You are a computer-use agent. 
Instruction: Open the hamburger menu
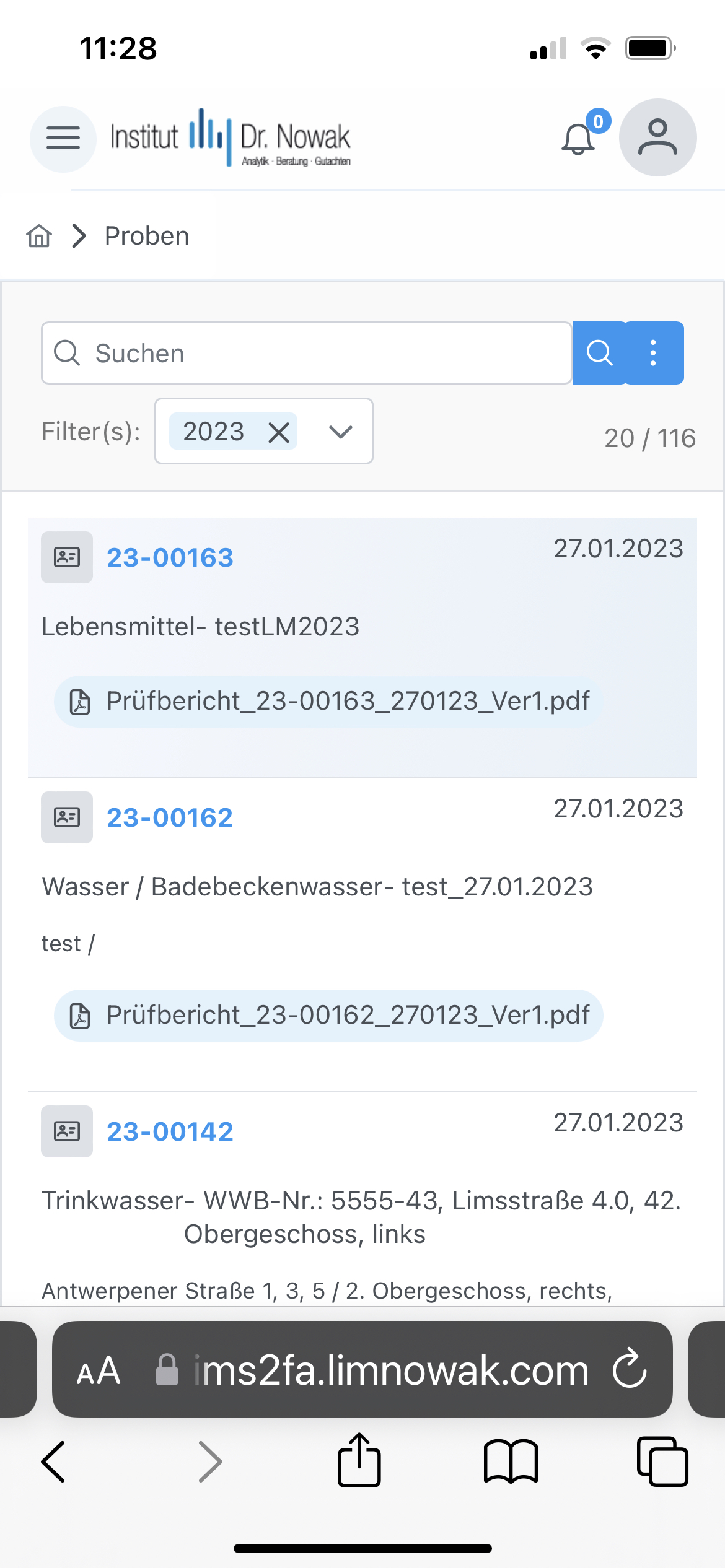(63, 138)
